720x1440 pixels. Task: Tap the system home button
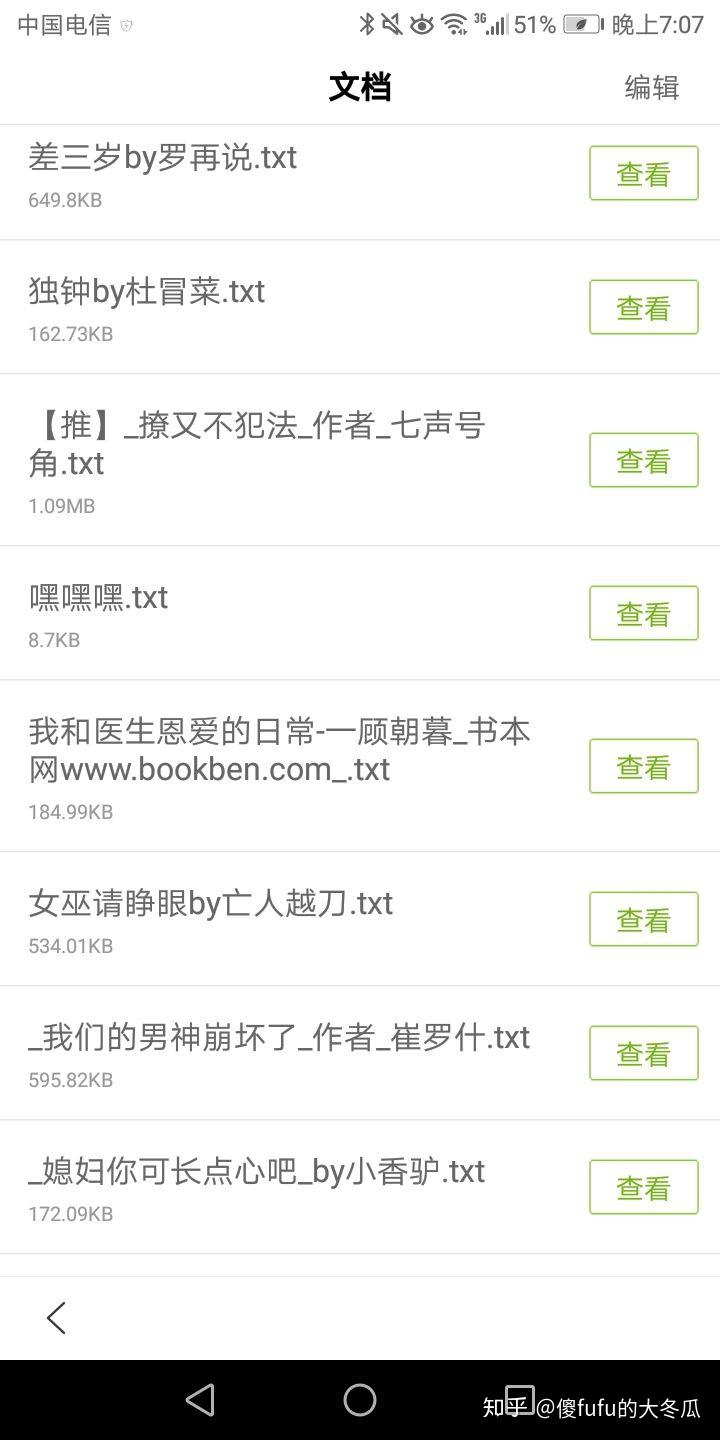click(360, 1400)
